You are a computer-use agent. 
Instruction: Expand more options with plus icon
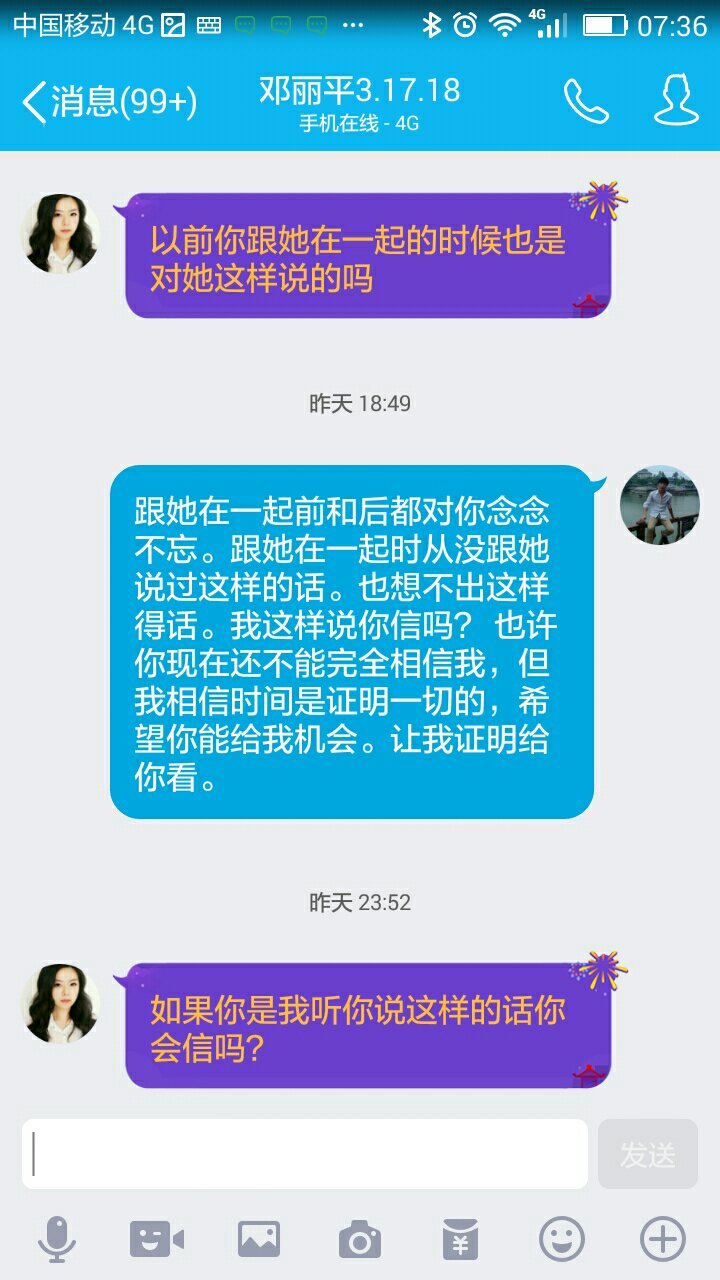tap(662, 1240)
